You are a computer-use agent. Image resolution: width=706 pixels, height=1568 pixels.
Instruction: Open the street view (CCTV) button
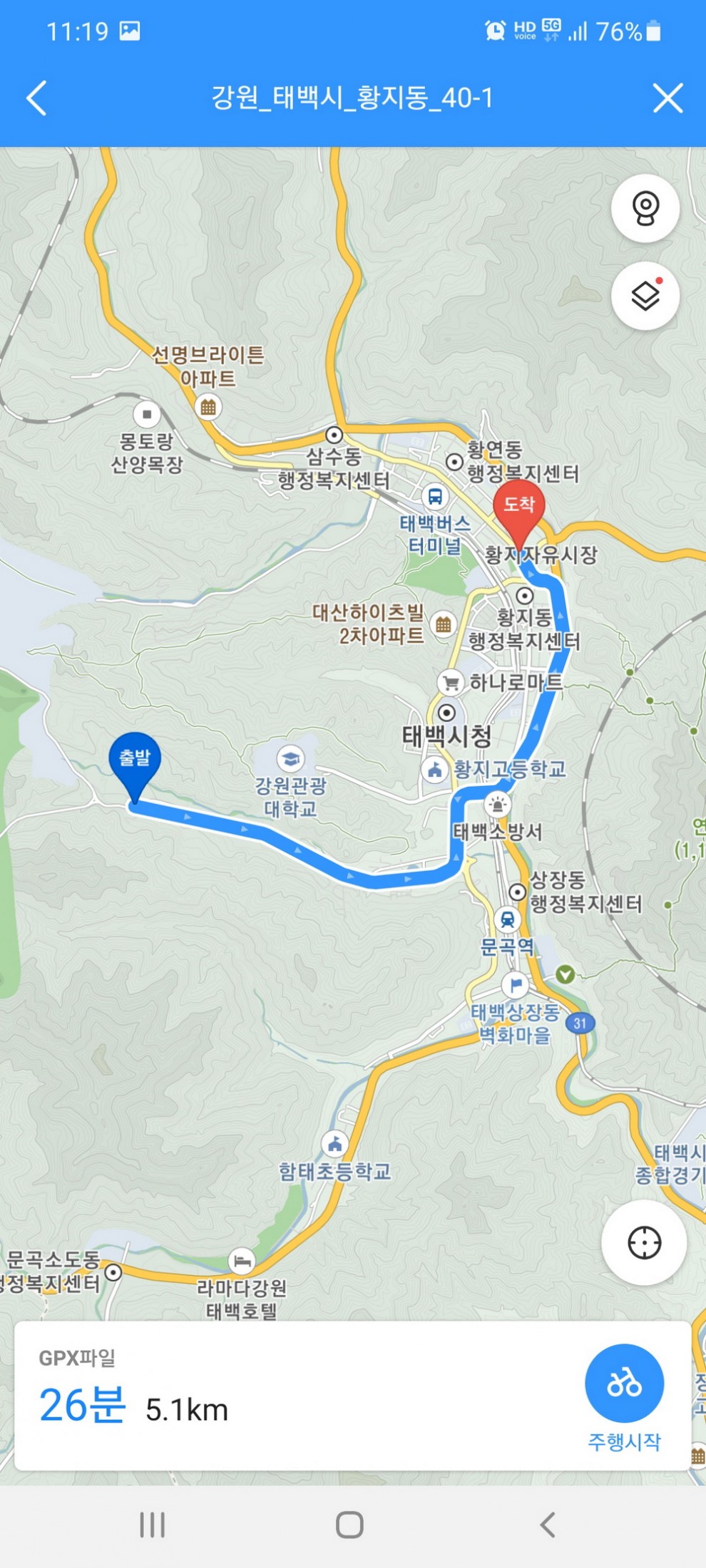[645, 208]
